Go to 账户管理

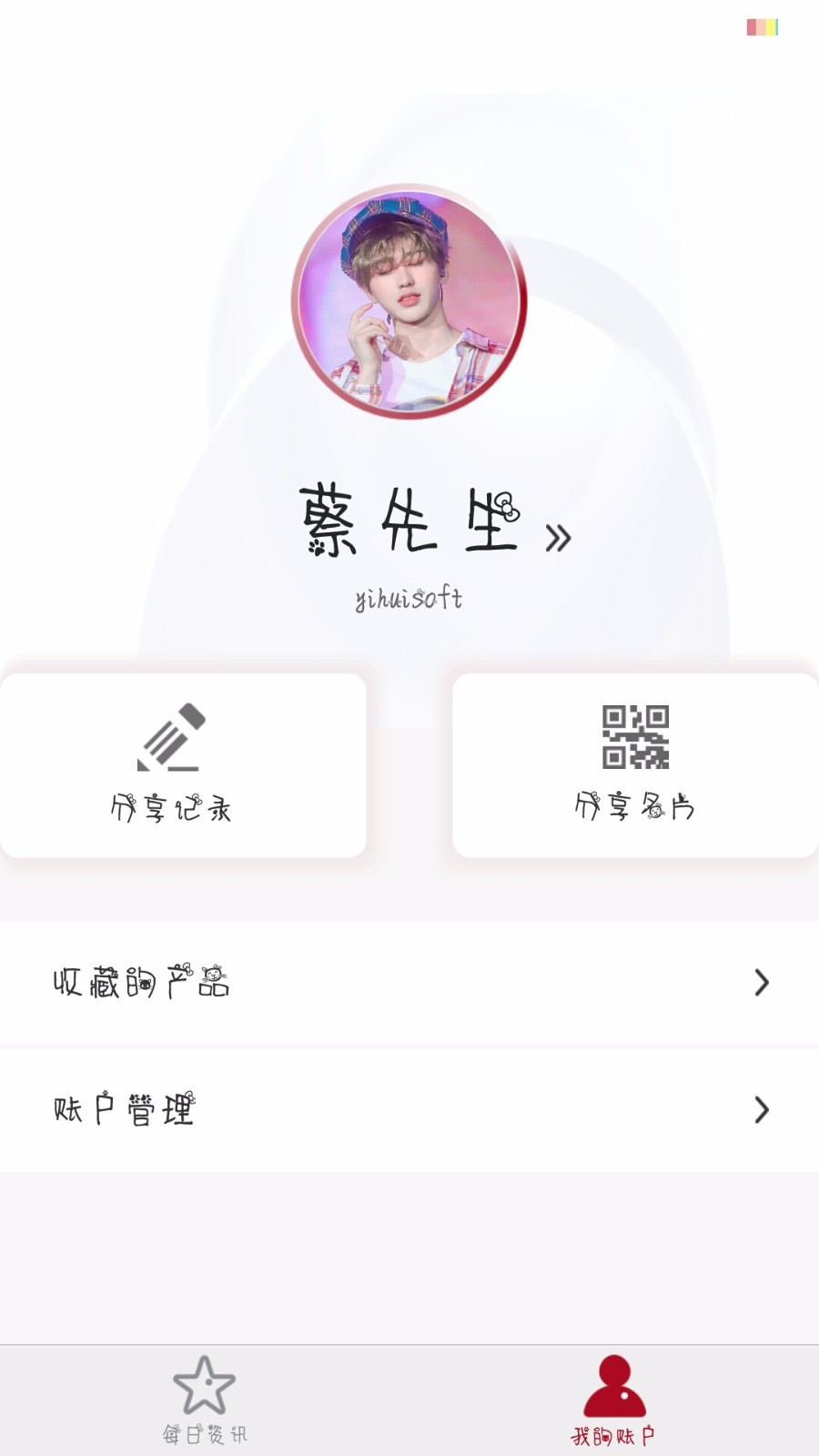click(409, 1109)
